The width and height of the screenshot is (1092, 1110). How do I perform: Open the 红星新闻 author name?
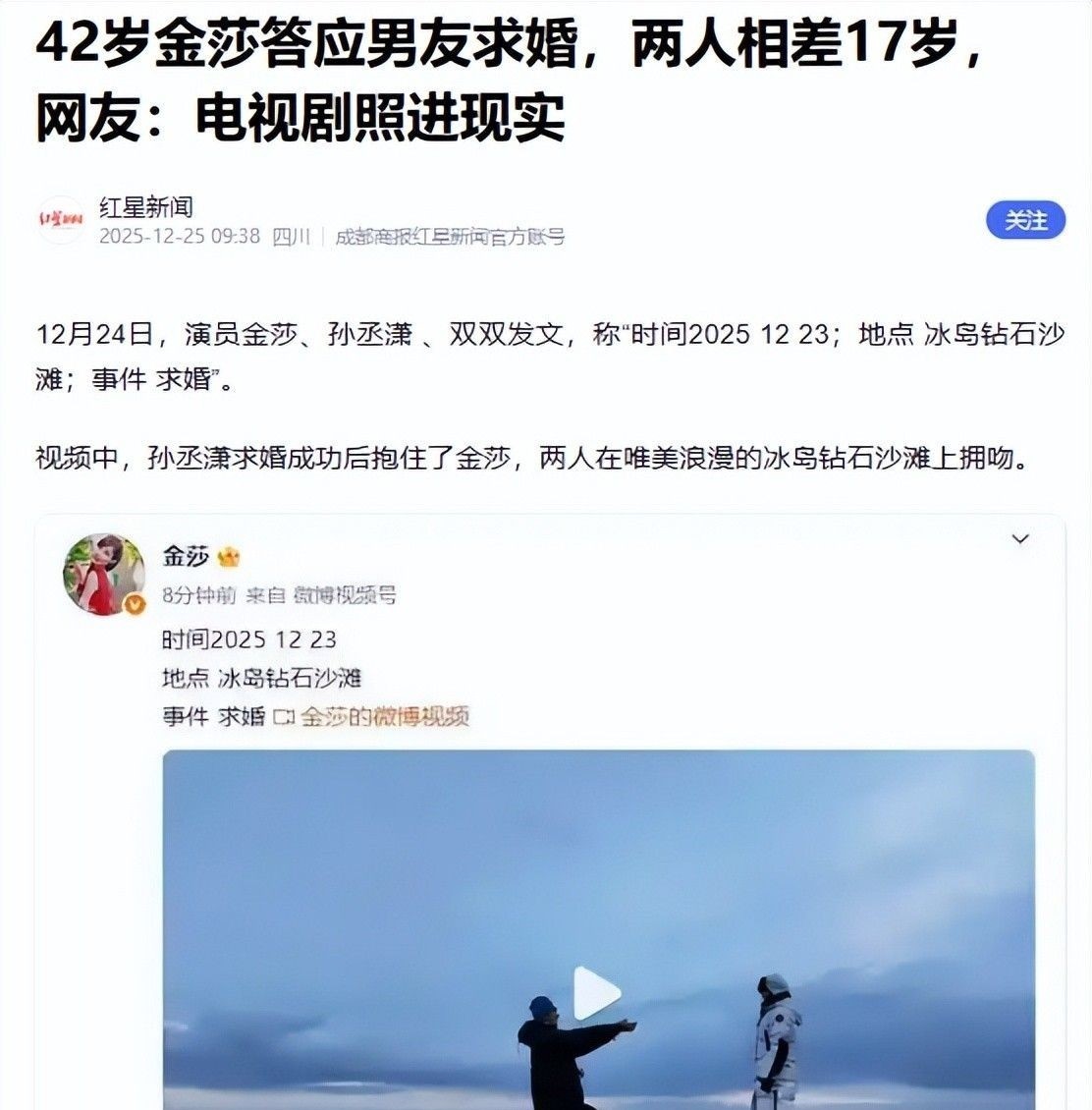145,206
